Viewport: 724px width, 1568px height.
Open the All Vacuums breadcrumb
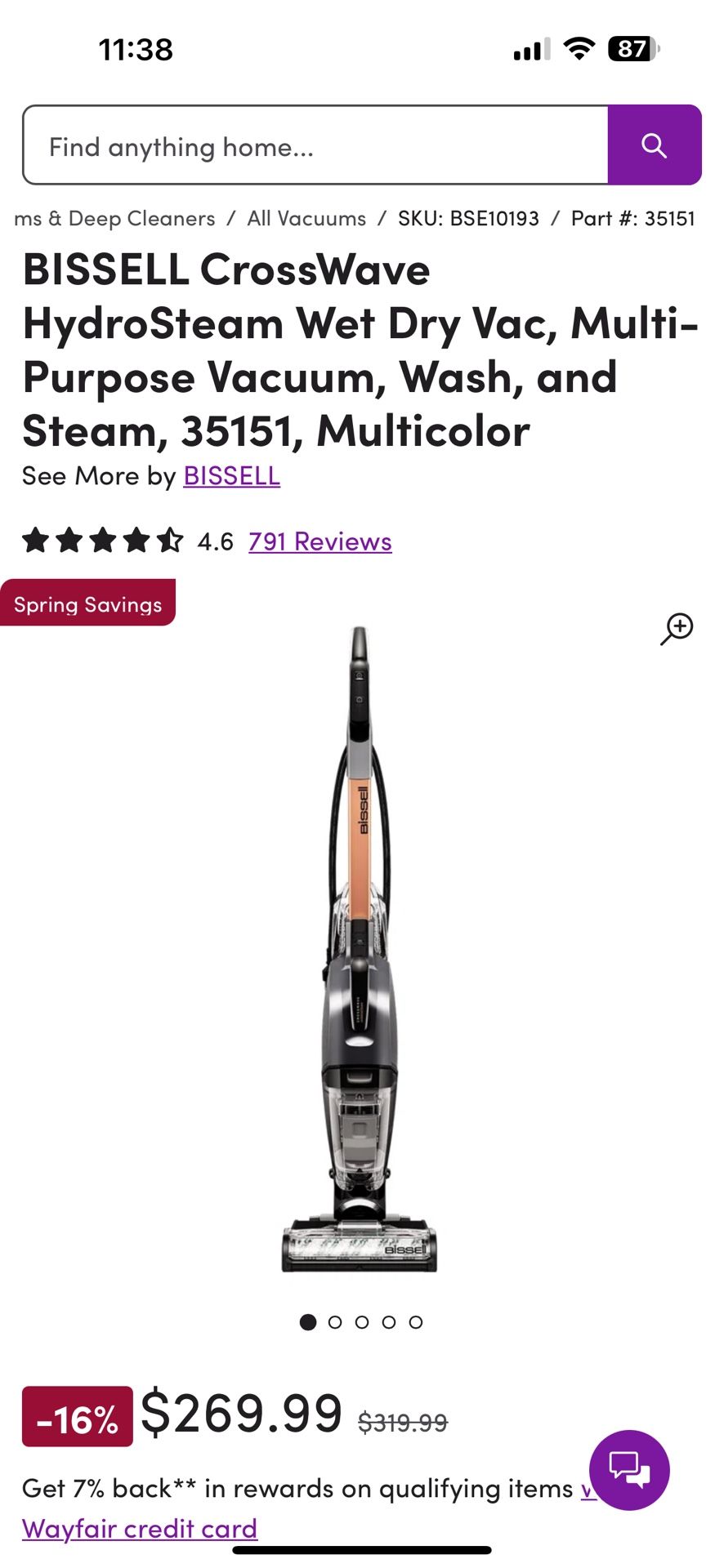(x=306, y=219)
